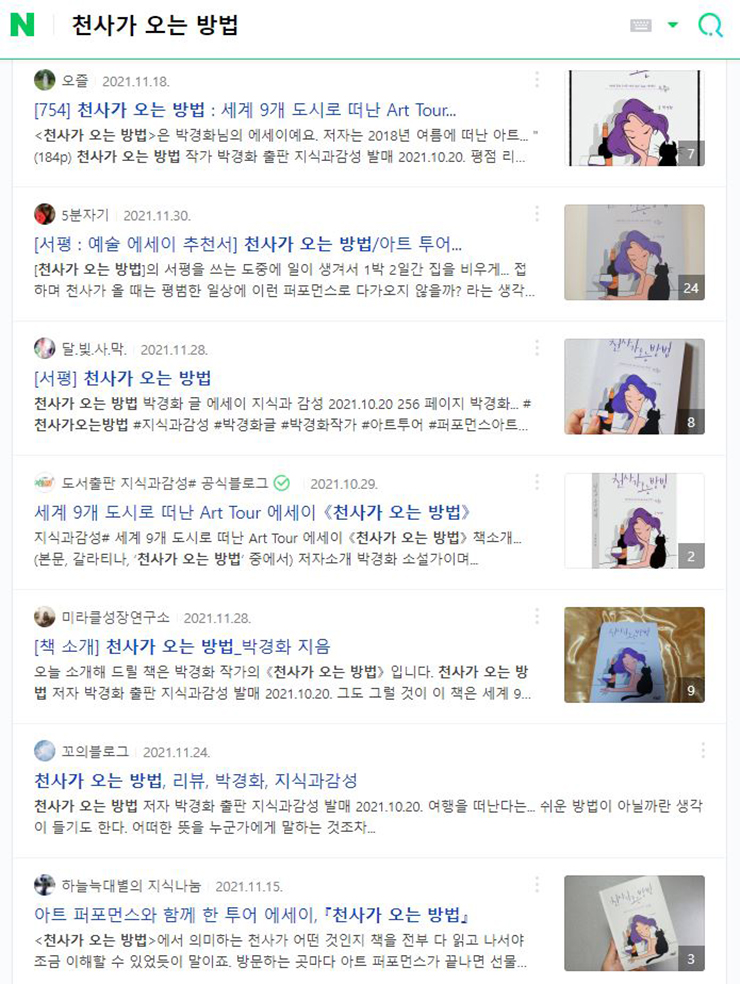Image resolution: width=740 pixels, height=984 pixels.
Task: View the thumbnail with 3 photos
Action: (x=634, y=922)
